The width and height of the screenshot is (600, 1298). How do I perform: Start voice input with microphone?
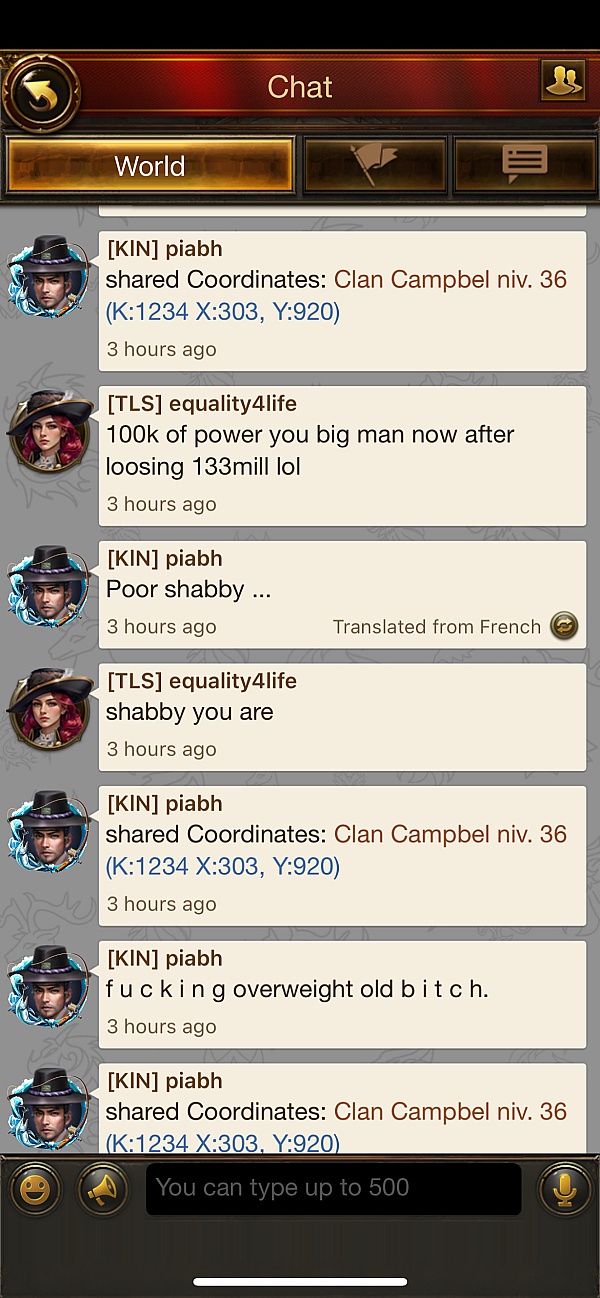point(564,1189)
